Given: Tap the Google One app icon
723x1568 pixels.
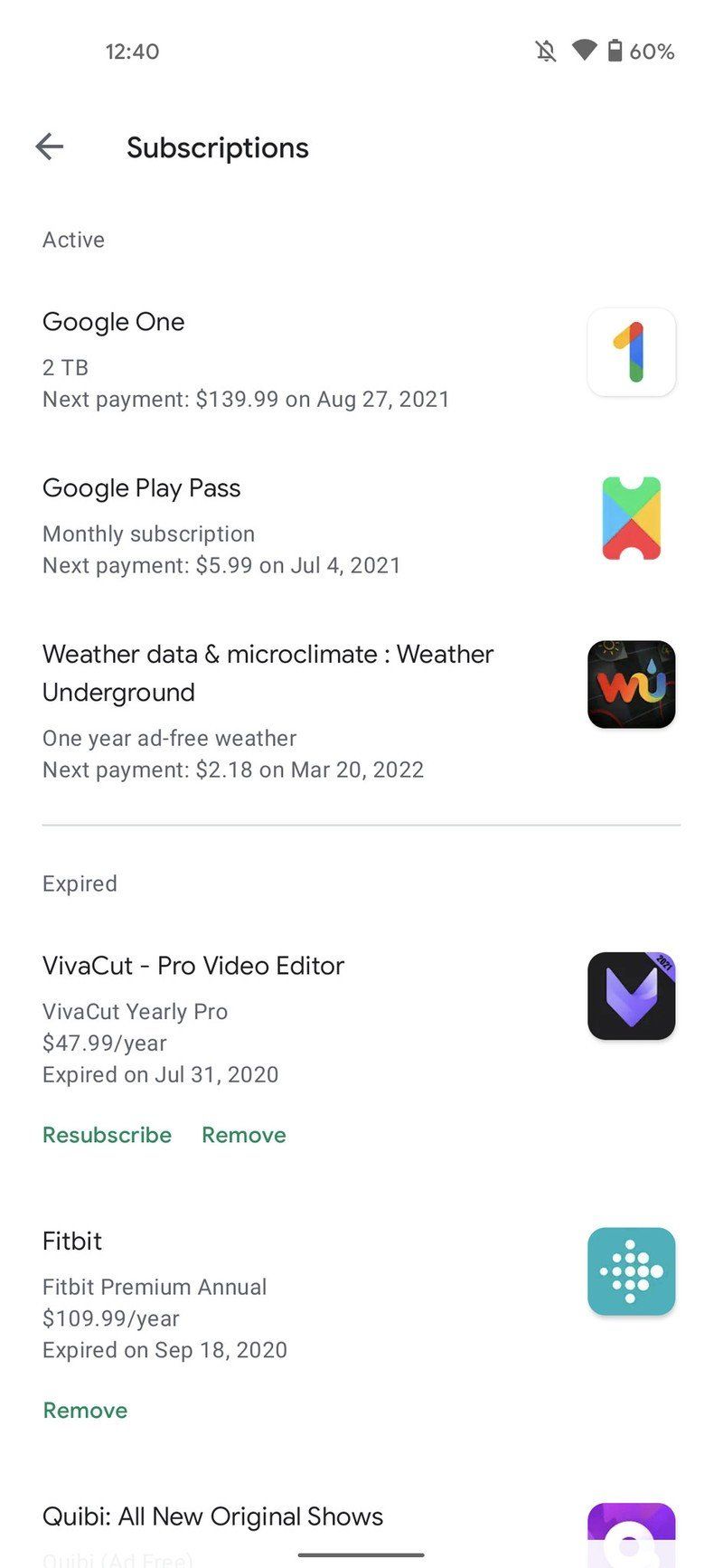Looking at the screenshot, I should coord(631,353).
